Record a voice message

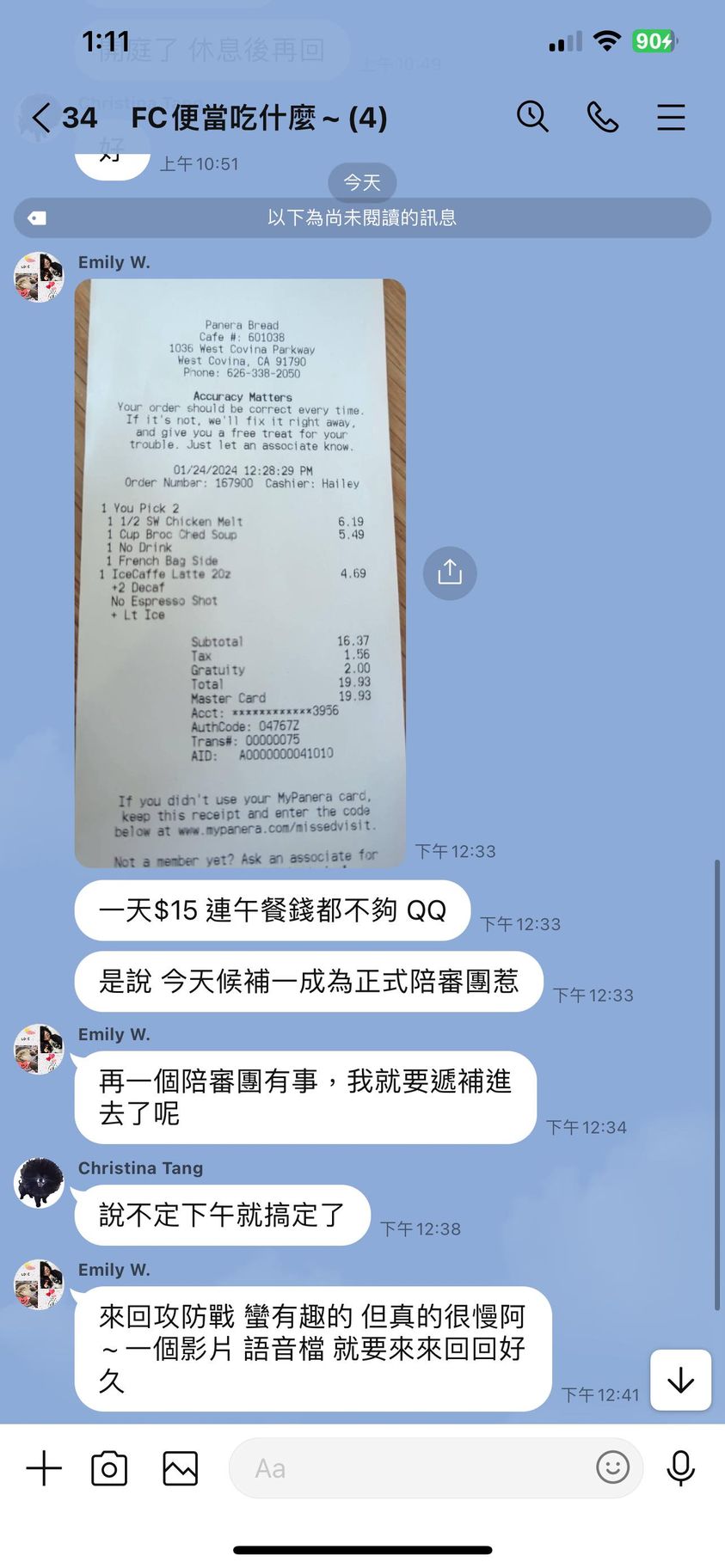pyautogui.click(x=680, y=1468)
